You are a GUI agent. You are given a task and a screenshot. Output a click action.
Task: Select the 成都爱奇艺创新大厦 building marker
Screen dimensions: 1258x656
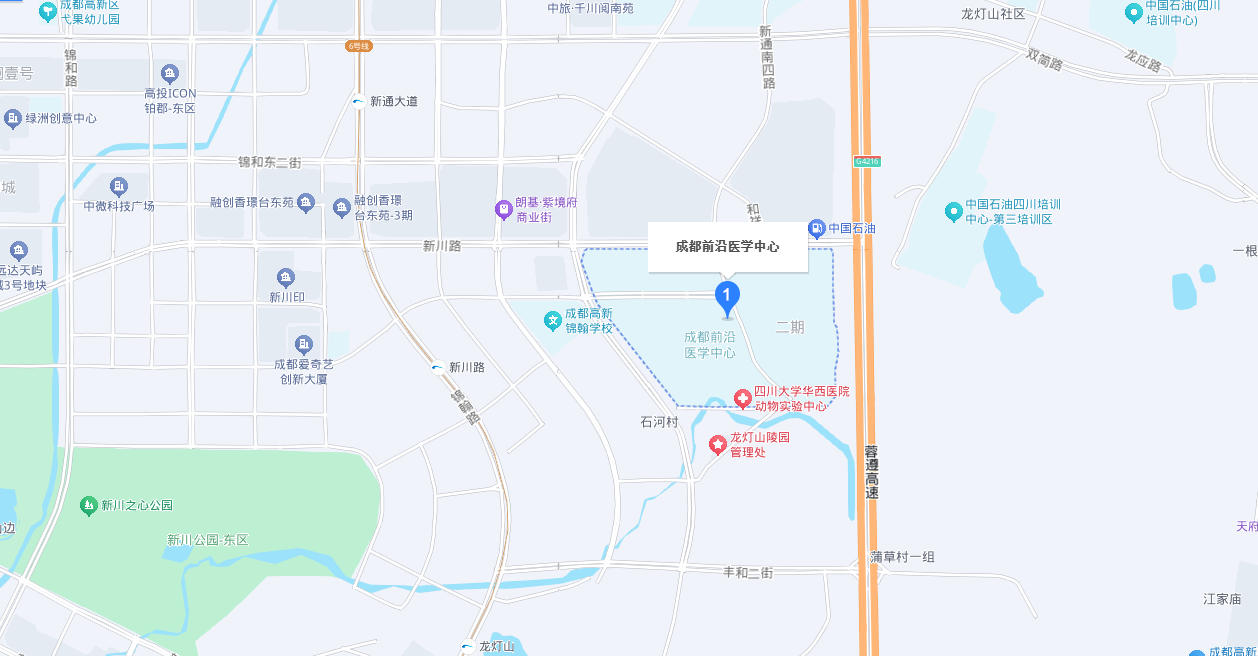pyautogui.click(x=304, y=345)
